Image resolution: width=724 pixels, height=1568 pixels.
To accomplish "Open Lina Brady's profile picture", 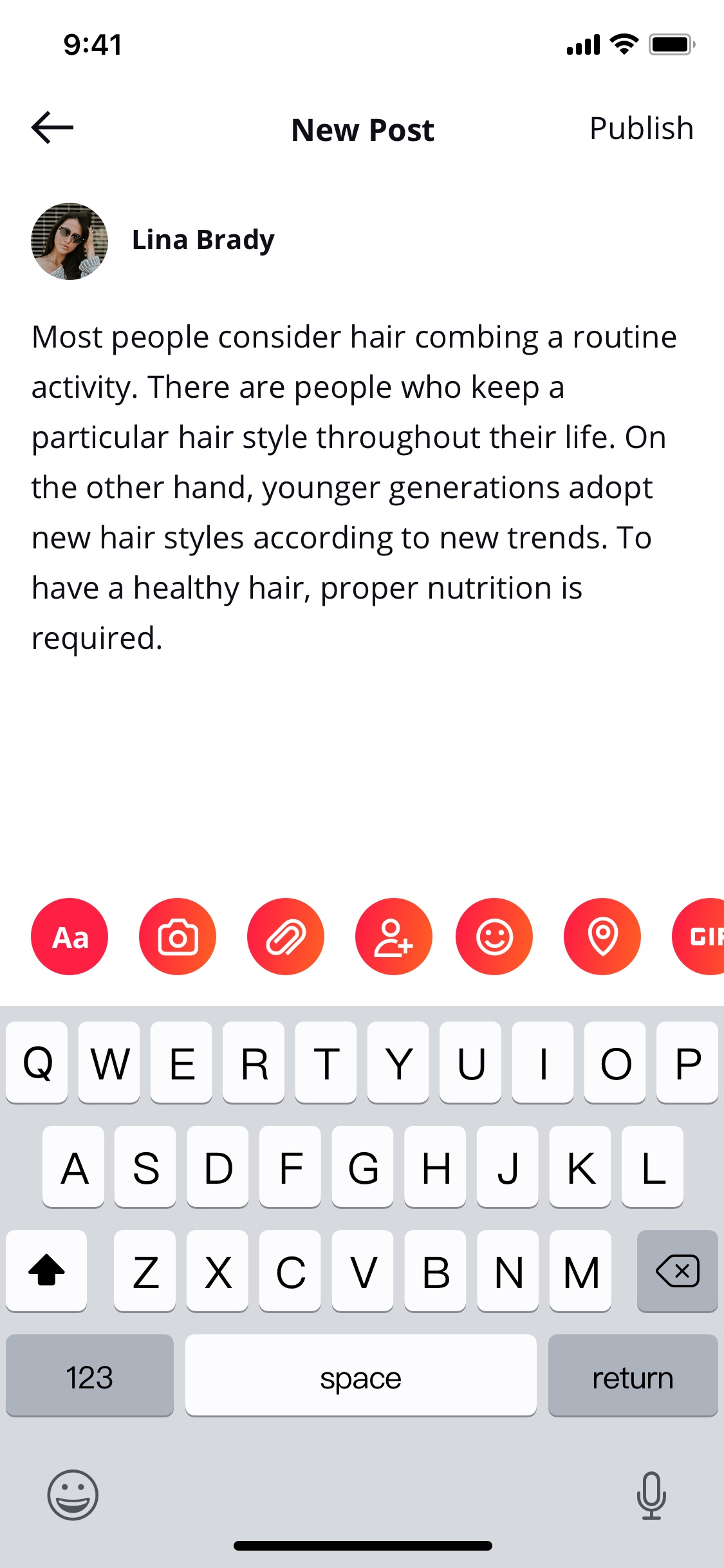I will click(x=70, y=241).
